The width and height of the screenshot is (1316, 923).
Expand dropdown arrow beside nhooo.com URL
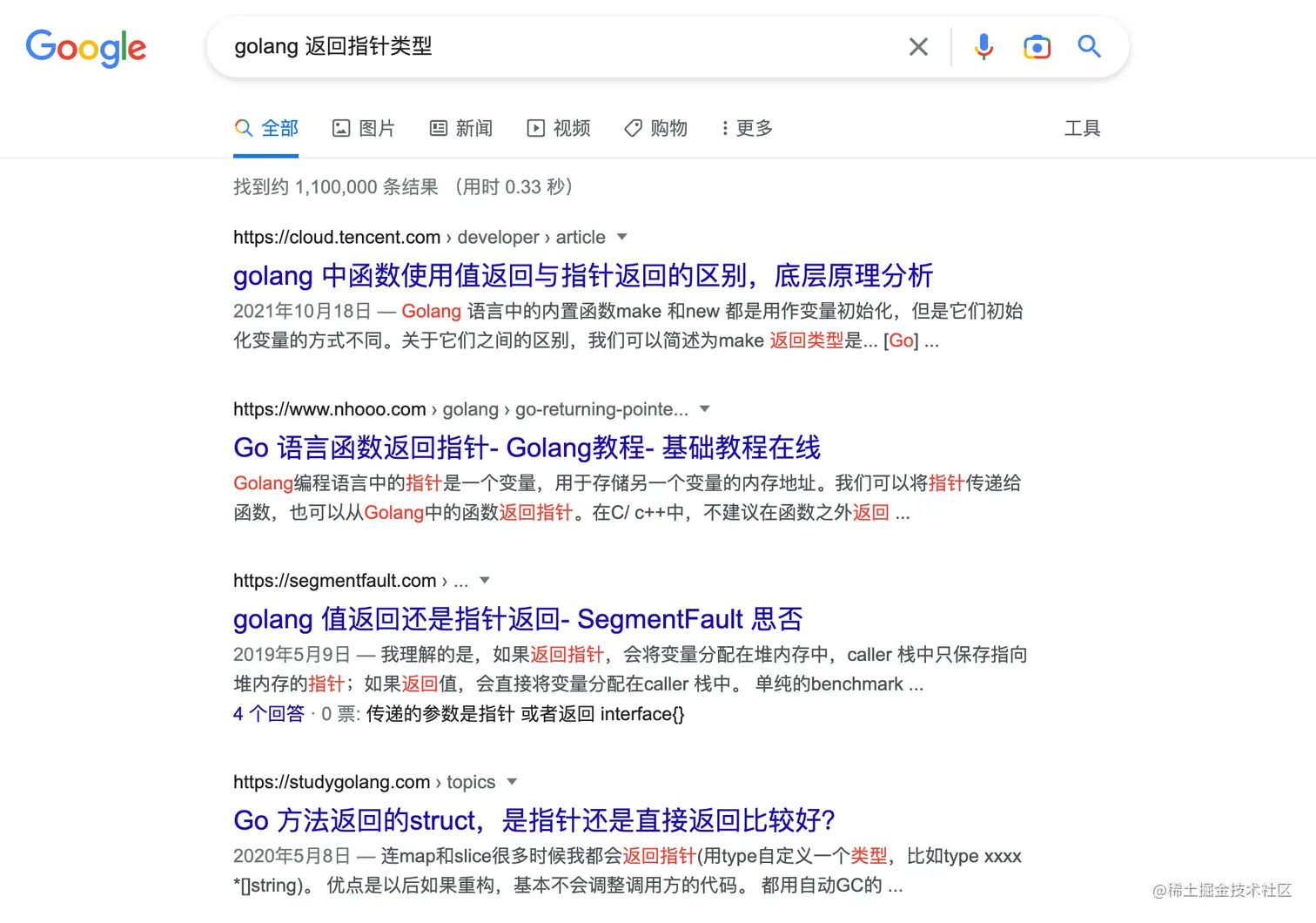(705, 409)
